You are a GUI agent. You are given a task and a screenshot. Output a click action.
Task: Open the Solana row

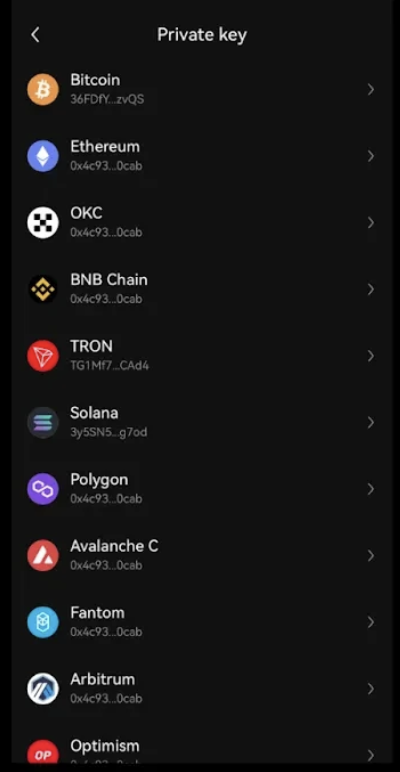pos(200,422)
